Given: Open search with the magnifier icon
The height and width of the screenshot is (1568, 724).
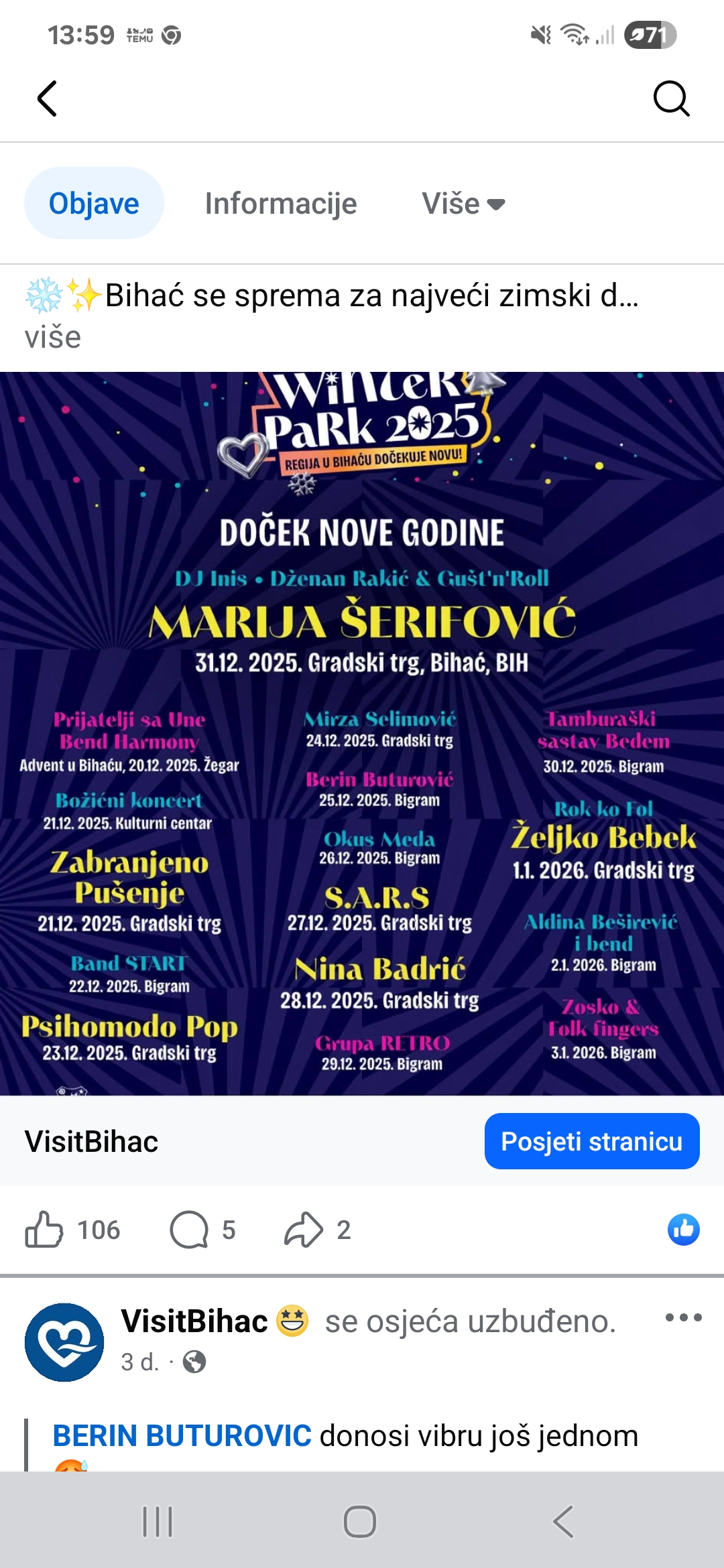Looking at the screenshot, I should (671, 99).
